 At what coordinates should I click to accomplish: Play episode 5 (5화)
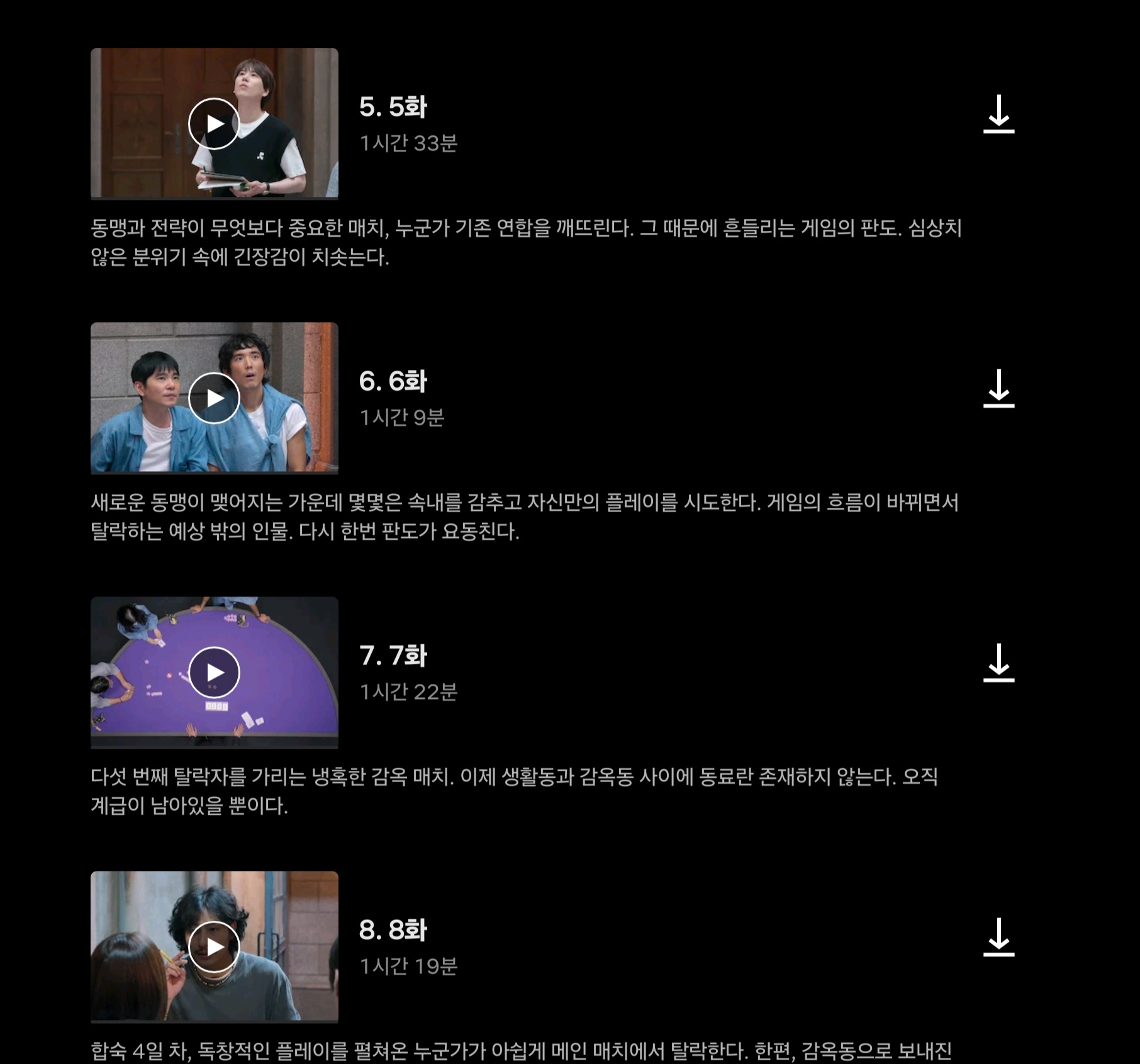(x=214, y=123)
